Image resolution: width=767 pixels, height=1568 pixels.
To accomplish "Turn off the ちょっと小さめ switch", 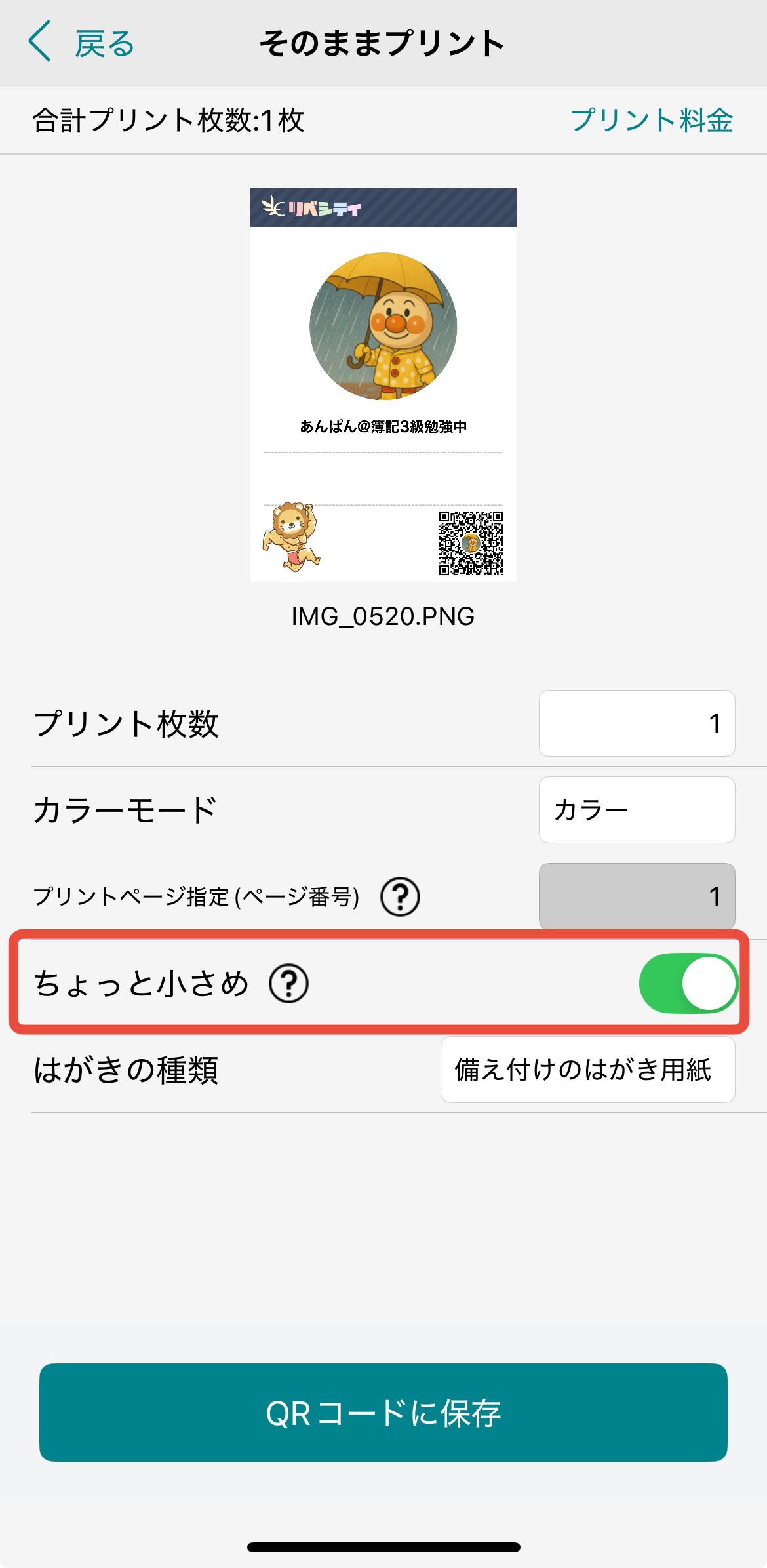I will 688,984.
